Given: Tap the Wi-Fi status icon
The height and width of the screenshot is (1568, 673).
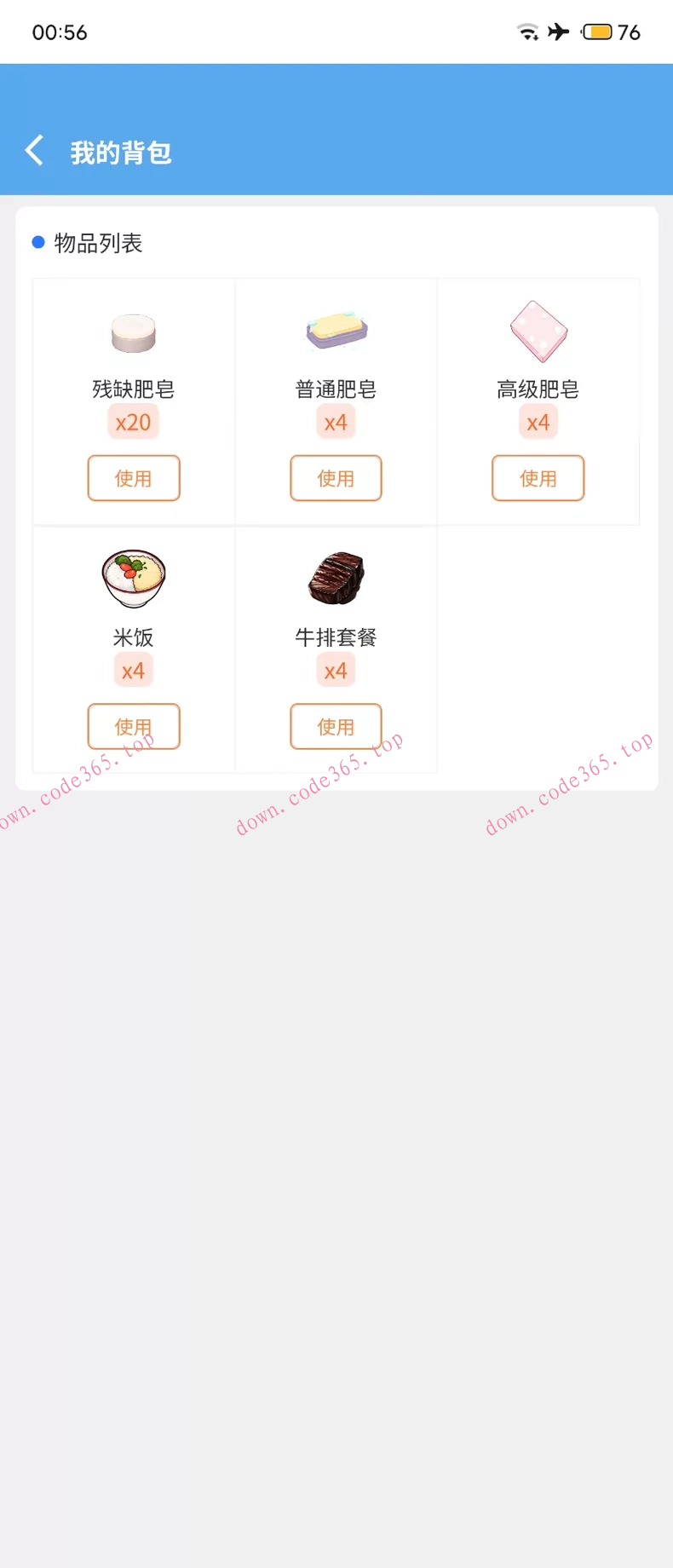Looking at the screenshot, I should [528, 32].
